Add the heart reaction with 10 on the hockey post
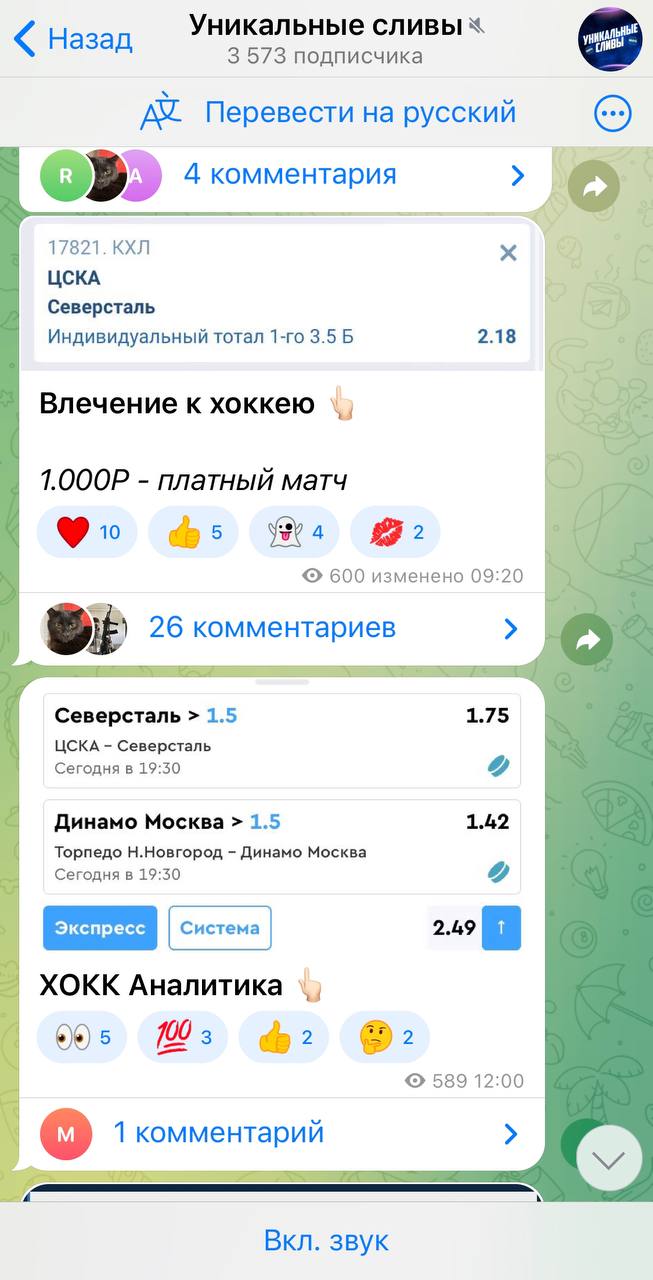653x1280 pixels. click(x=87, y=532)
